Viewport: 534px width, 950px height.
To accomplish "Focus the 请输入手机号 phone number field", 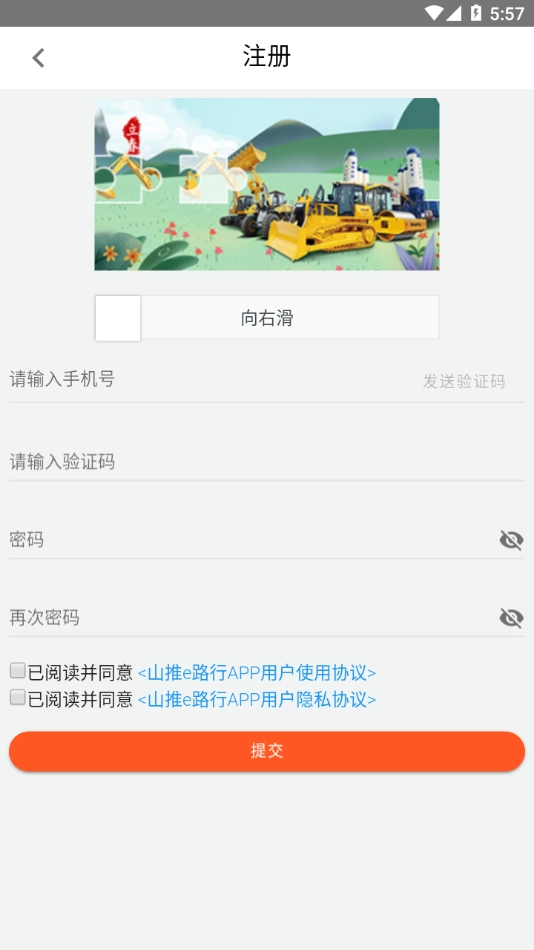I will [x=212, y=380].
